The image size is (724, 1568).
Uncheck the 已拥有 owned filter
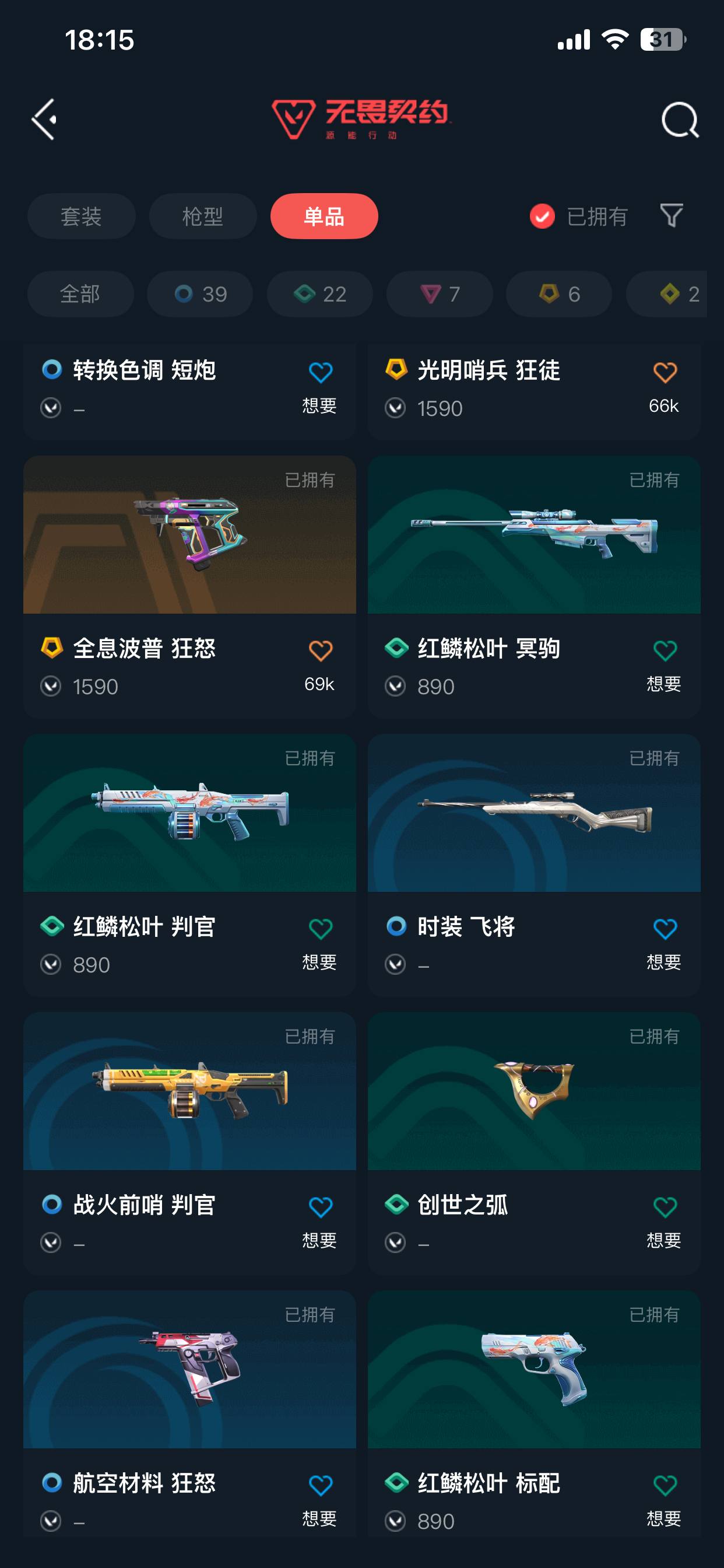tap(542, 216)
